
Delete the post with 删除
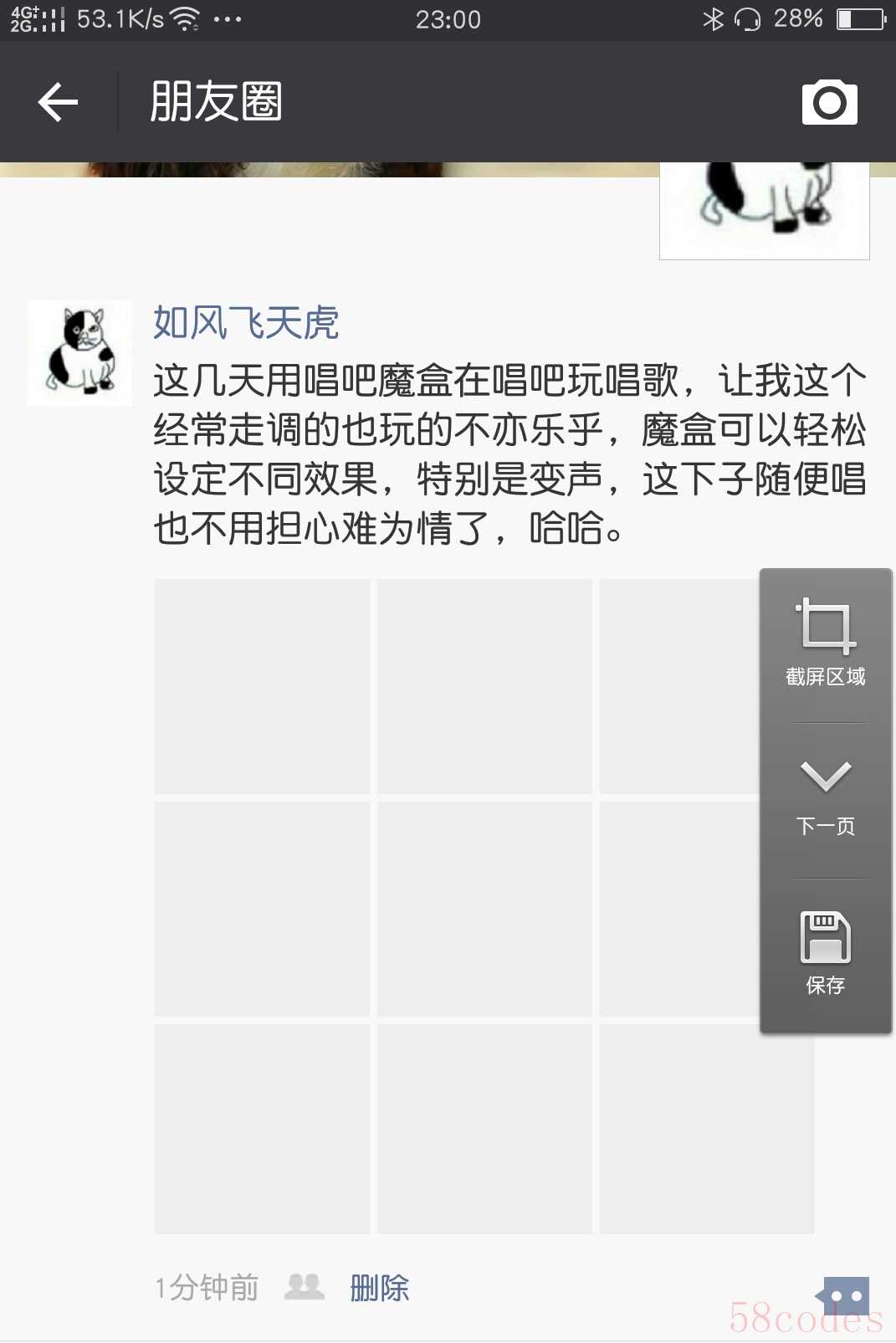(x=379, y=1288)
